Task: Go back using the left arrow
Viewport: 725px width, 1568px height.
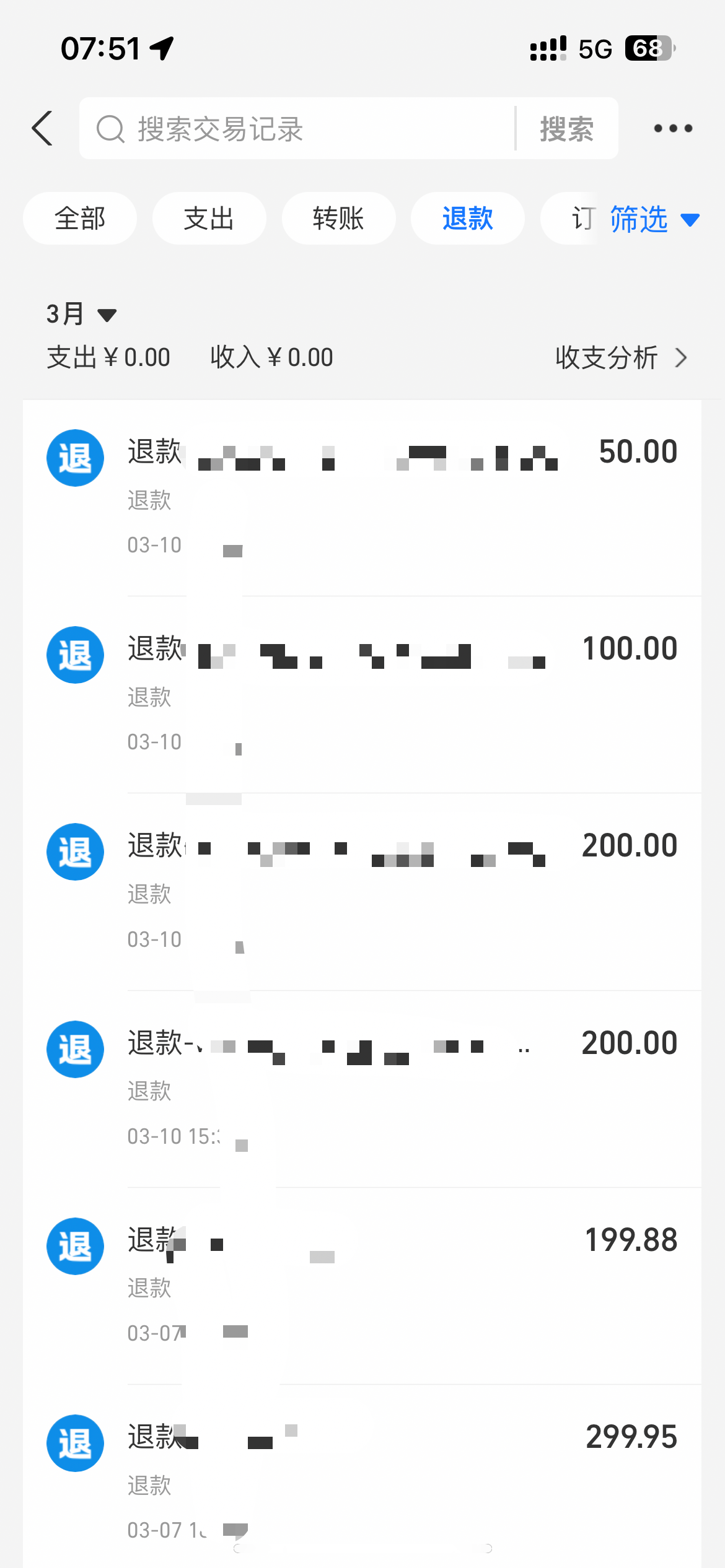Action: coord(42,129)
